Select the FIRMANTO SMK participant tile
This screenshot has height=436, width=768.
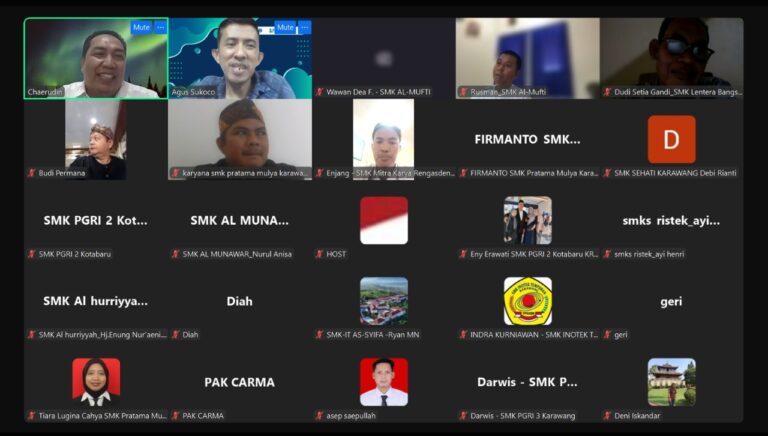pos(527,139)
